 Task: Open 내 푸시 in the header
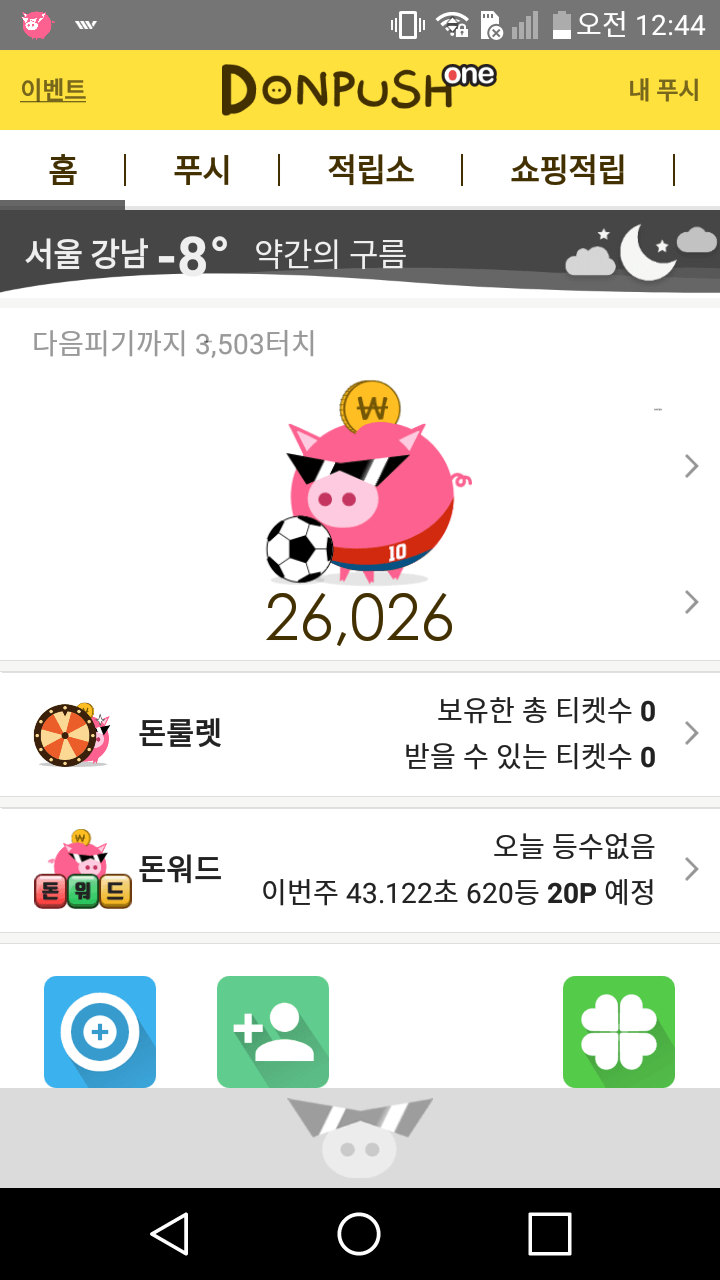point(663,90)
